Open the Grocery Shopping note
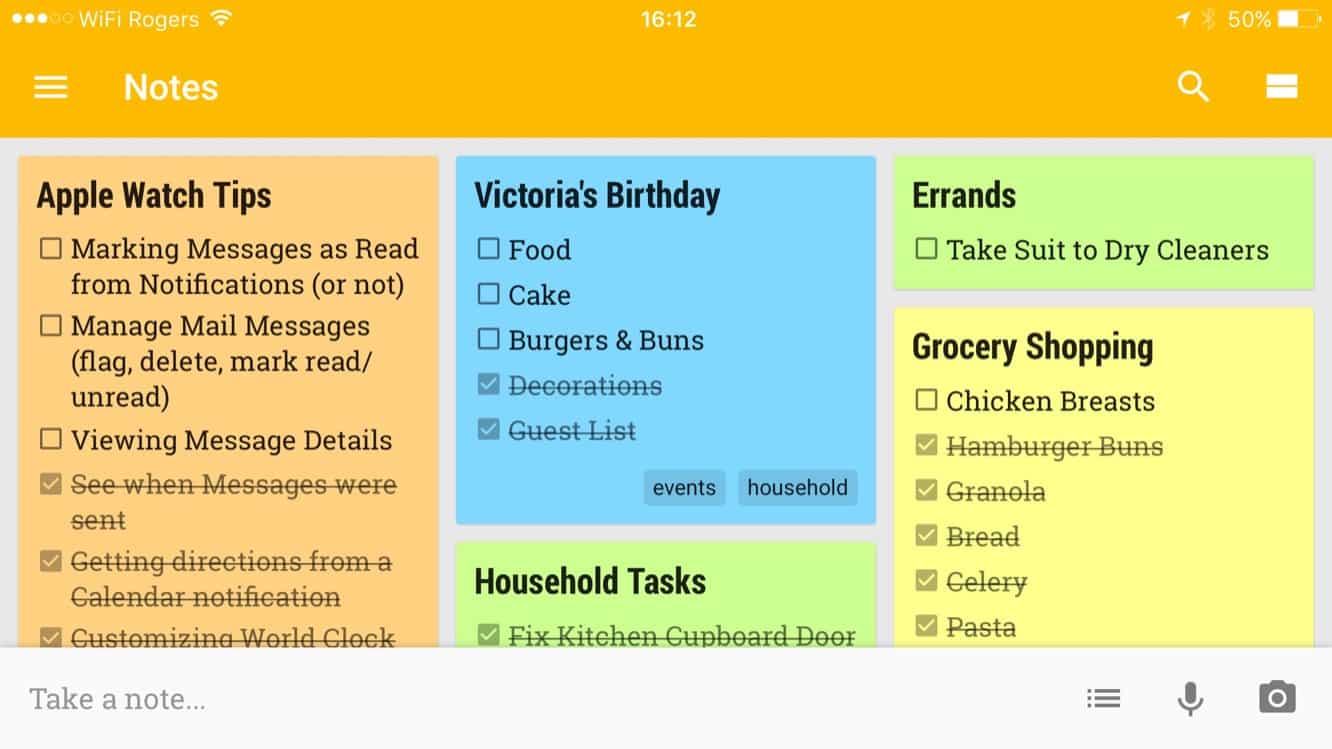The width and height of the screenshot is (1332, 749). (1032, 348)
